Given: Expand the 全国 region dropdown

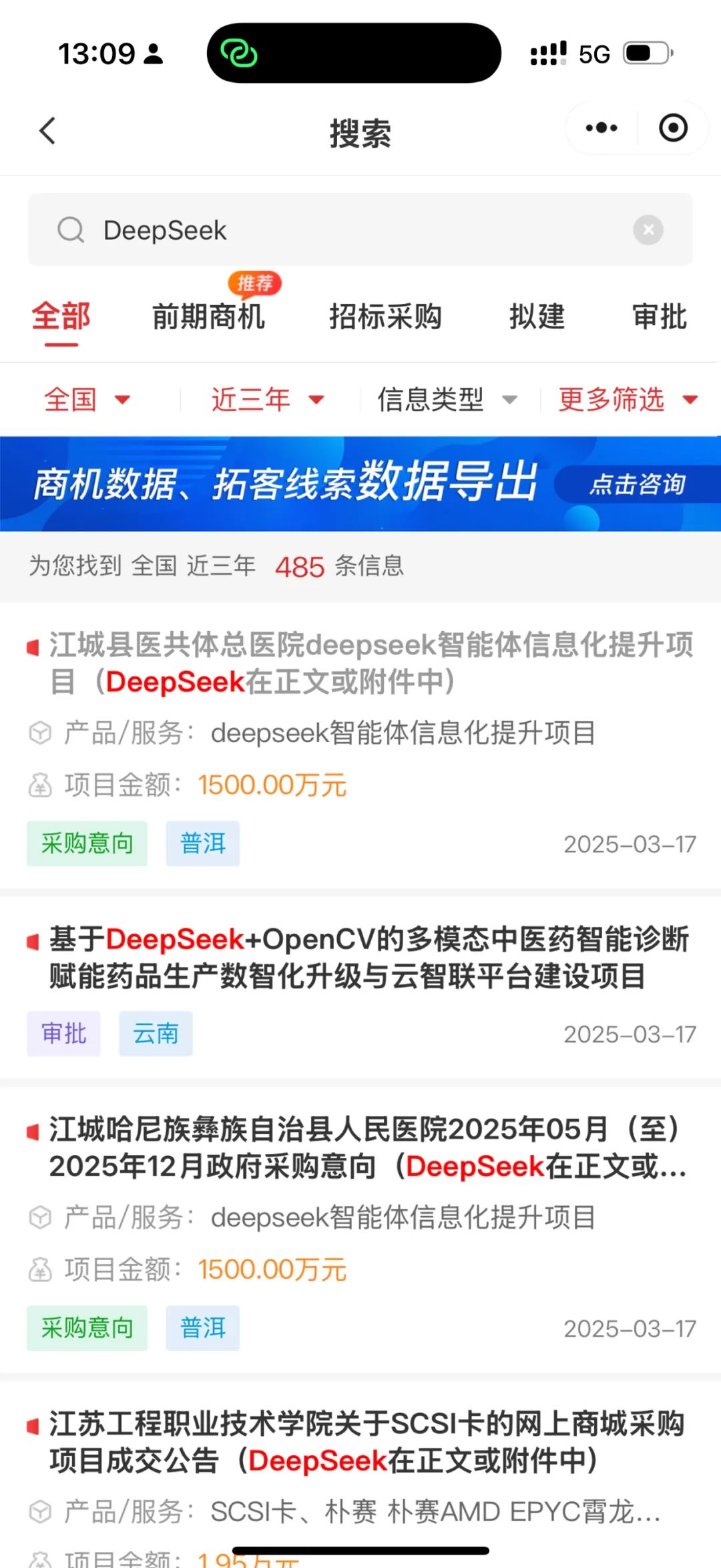Looking at the screenshot, I should pos(87,399).
